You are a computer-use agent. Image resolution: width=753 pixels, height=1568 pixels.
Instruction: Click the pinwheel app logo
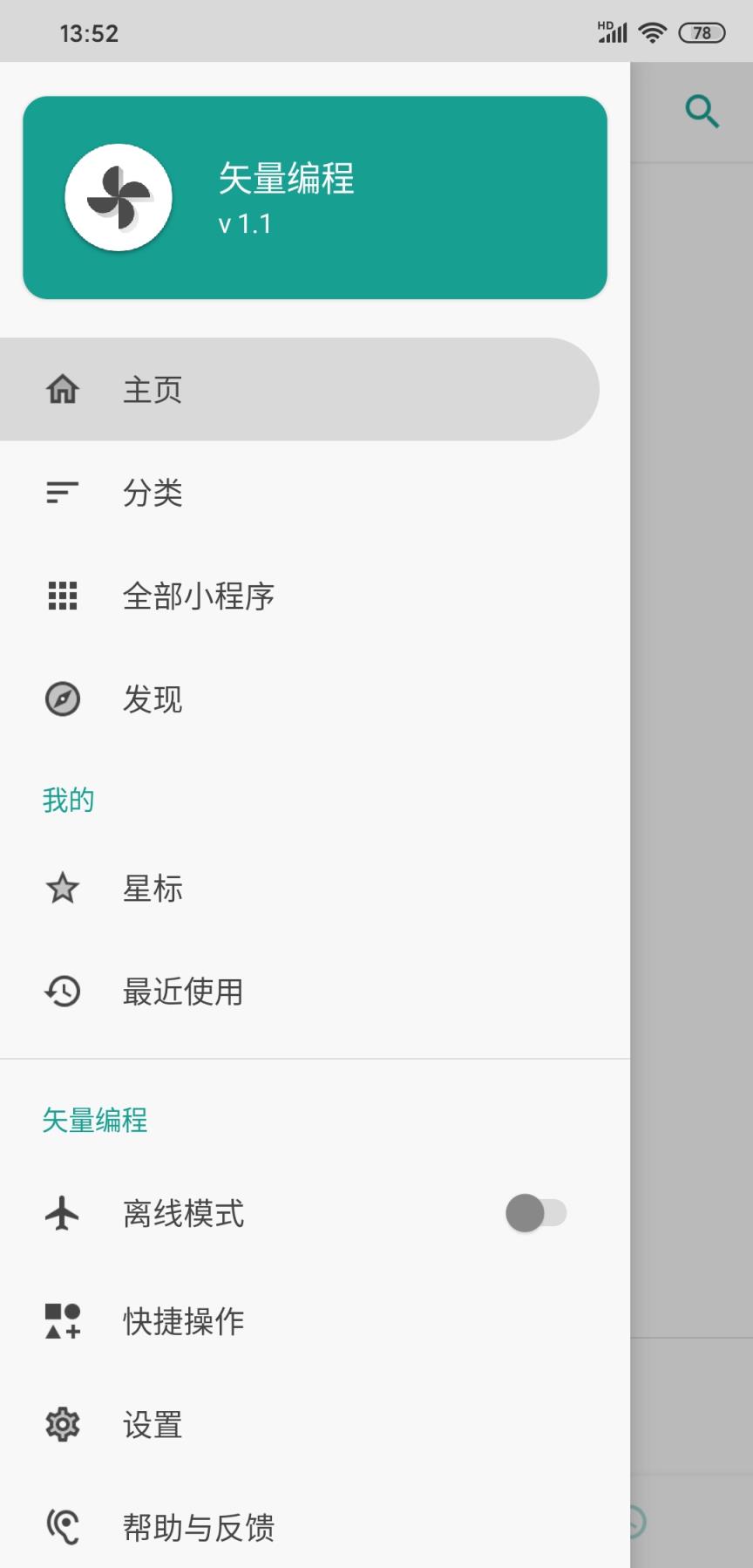pyautogui.click(x=119, y=196)
